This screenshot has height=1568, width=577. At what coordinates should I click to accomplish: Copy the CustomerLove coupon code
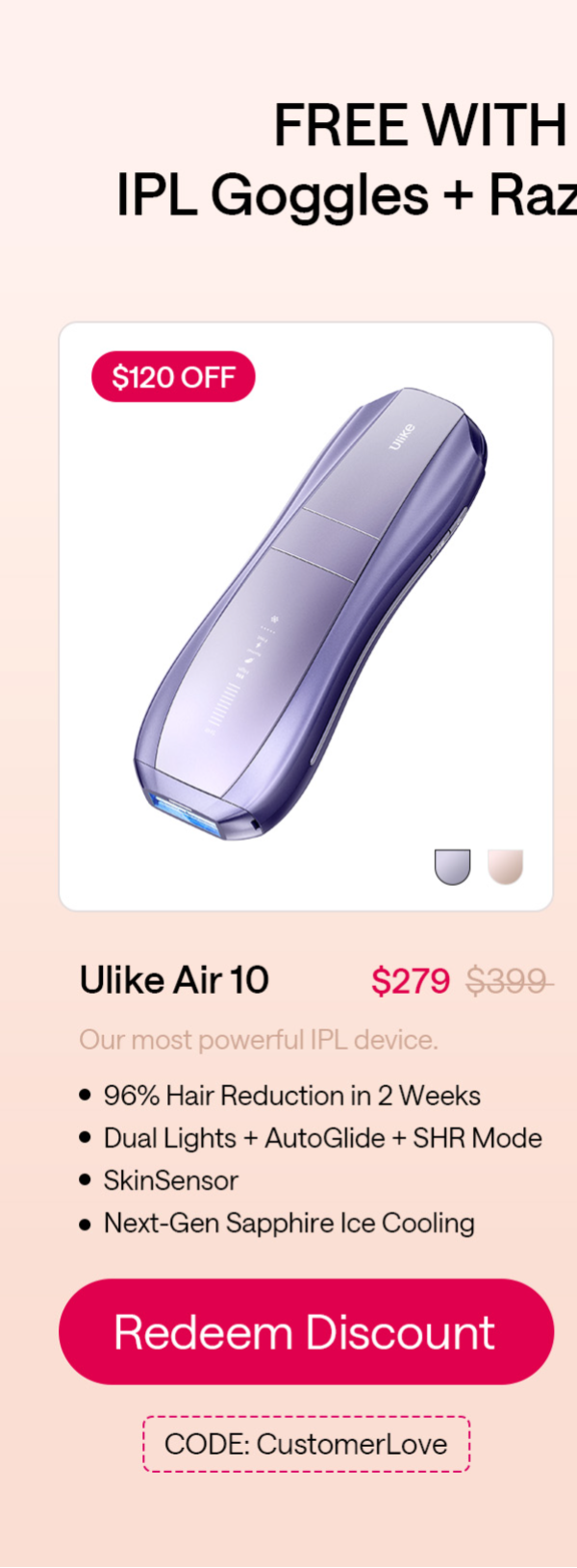click(x=306, y=1444)
